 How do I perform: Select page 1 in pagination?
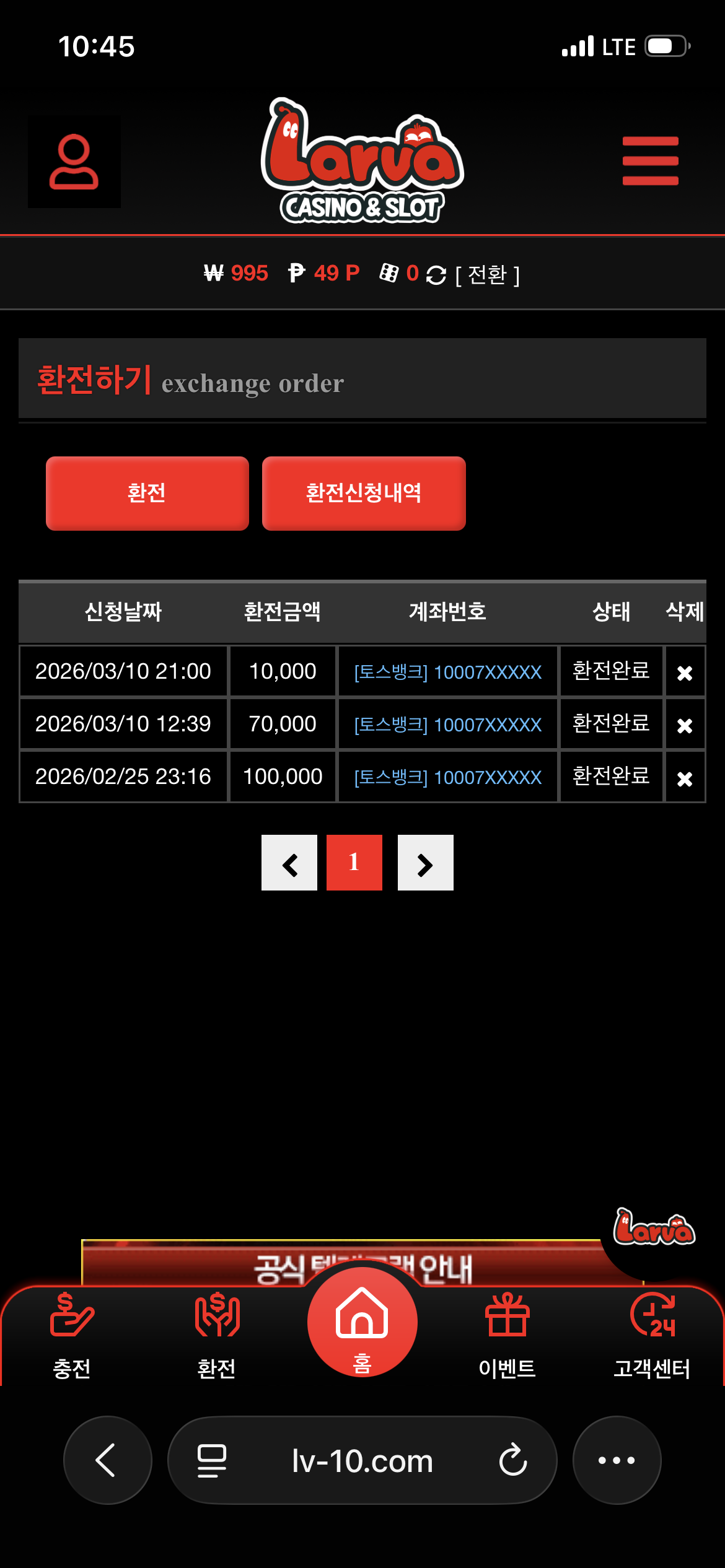[x=354, y=863]
